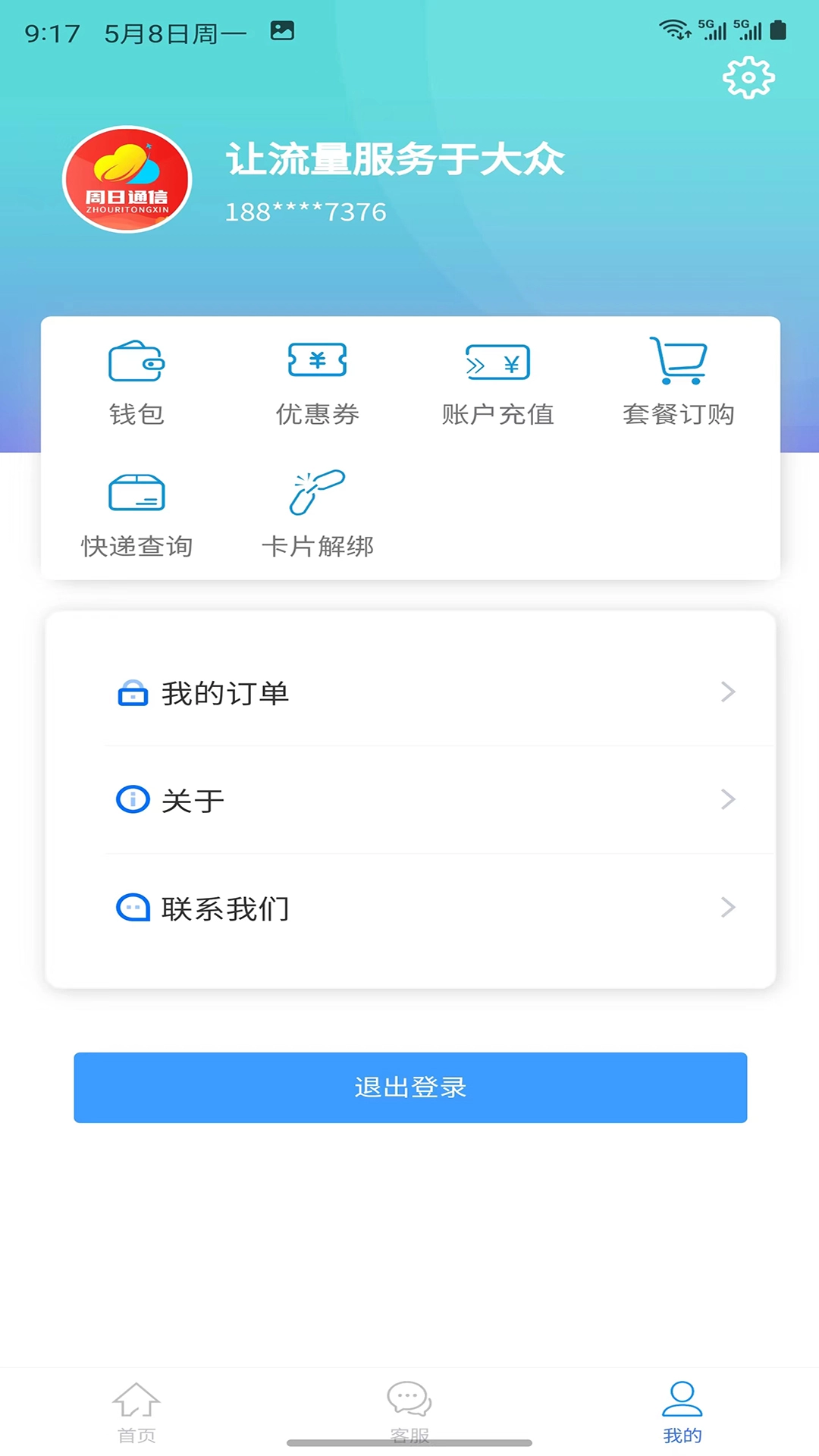Viewport: 819px width, 1456px height.
Task: Click the masked phone number 188****7376
Action: pyautogui.click(x=305, y=212)
